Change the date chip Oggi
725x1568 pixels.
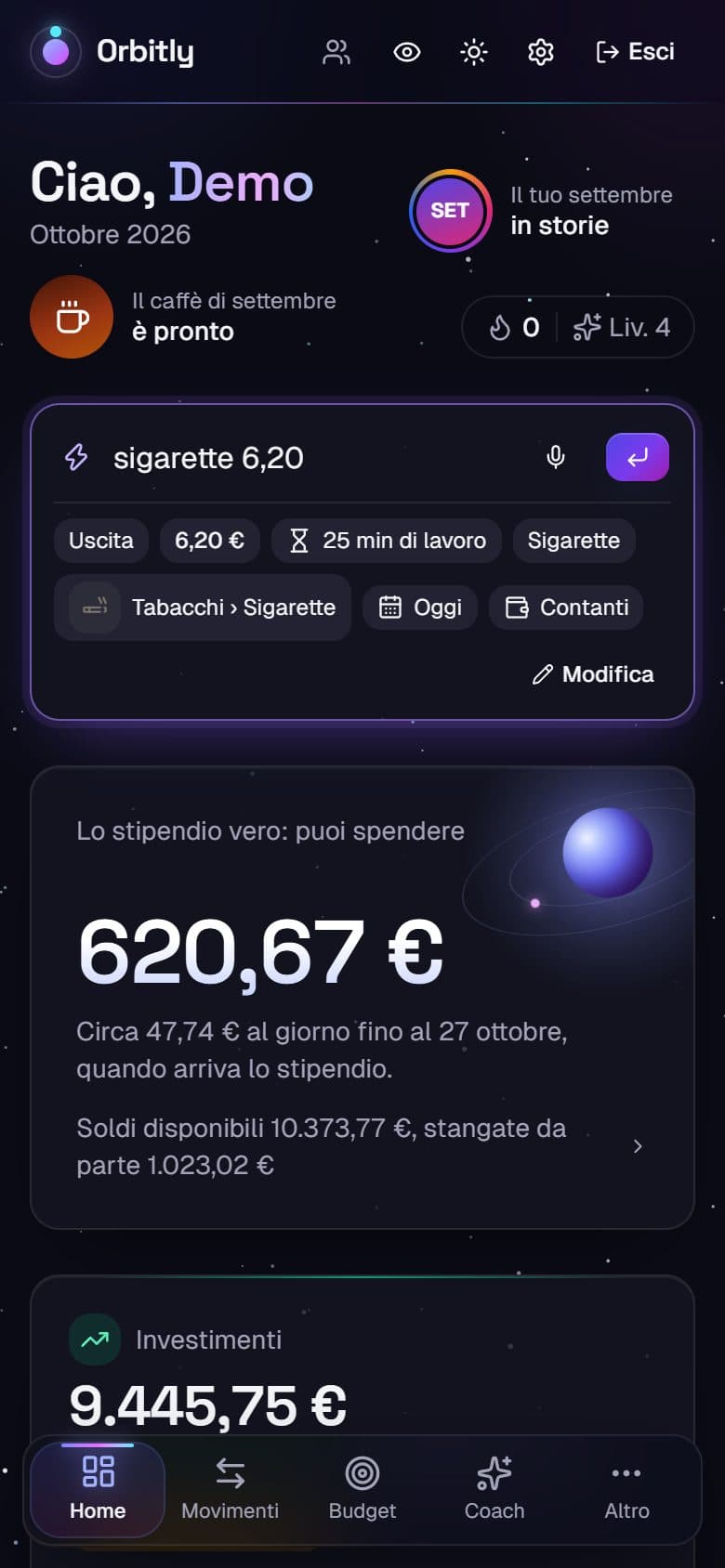click(x=420, y=608)
